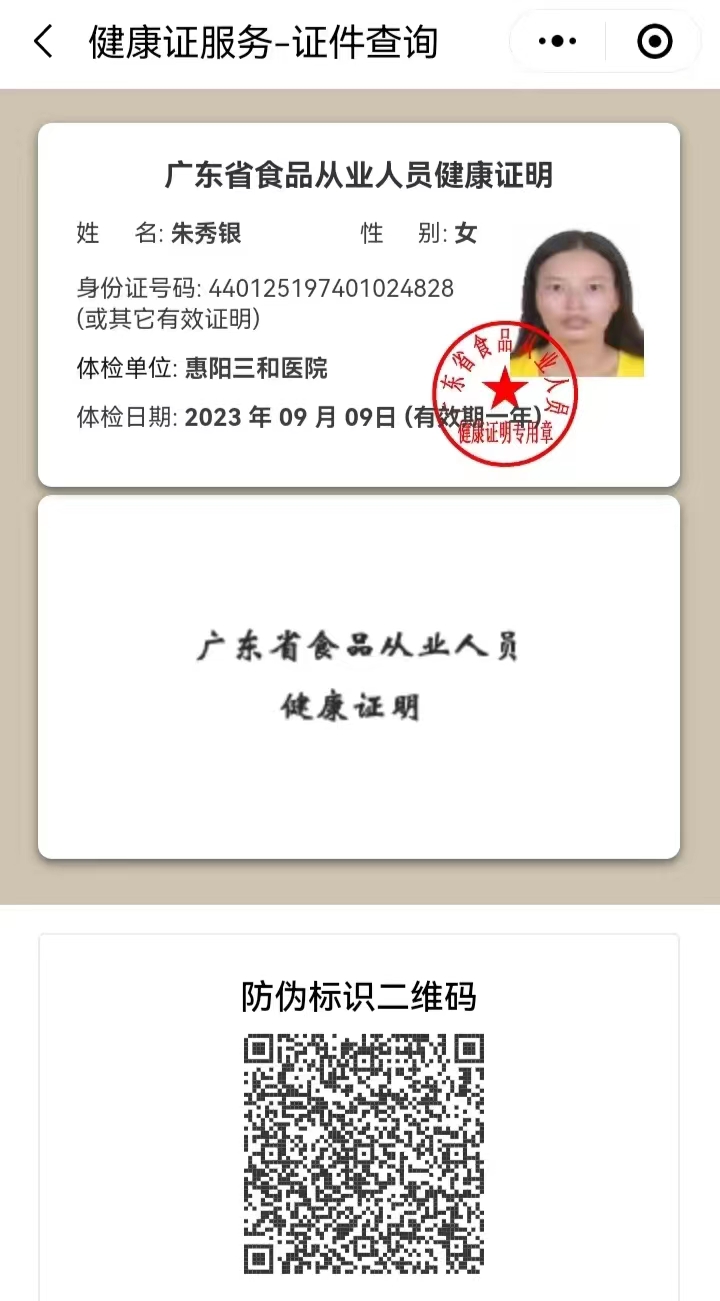Image resolution: width=720 pixels, height=1301 pixels.
Task: Go back from the certificate query page
Action: tap(43, 42)
